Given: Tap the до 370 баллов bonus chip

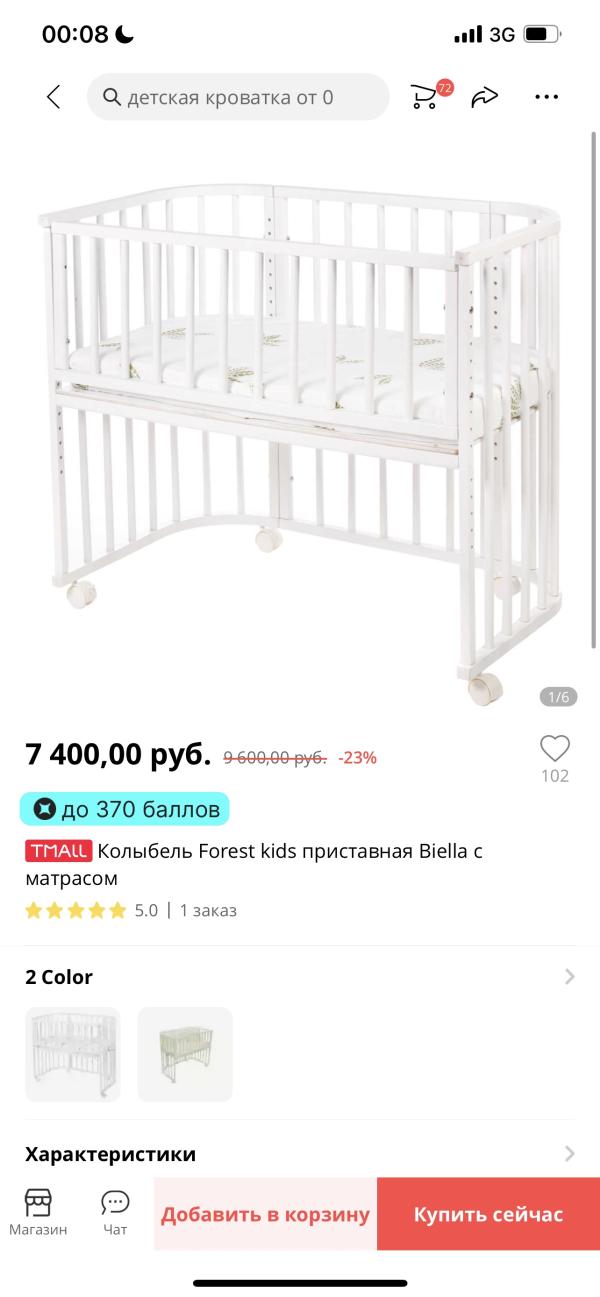Looking at the screenshot, I should click(x=125, y=809).
